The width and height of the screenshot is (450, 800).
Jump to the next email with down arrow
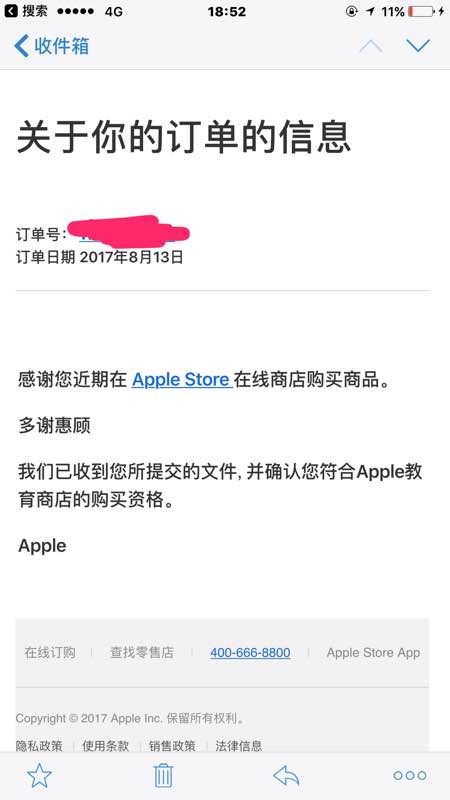tap(418, 46)
